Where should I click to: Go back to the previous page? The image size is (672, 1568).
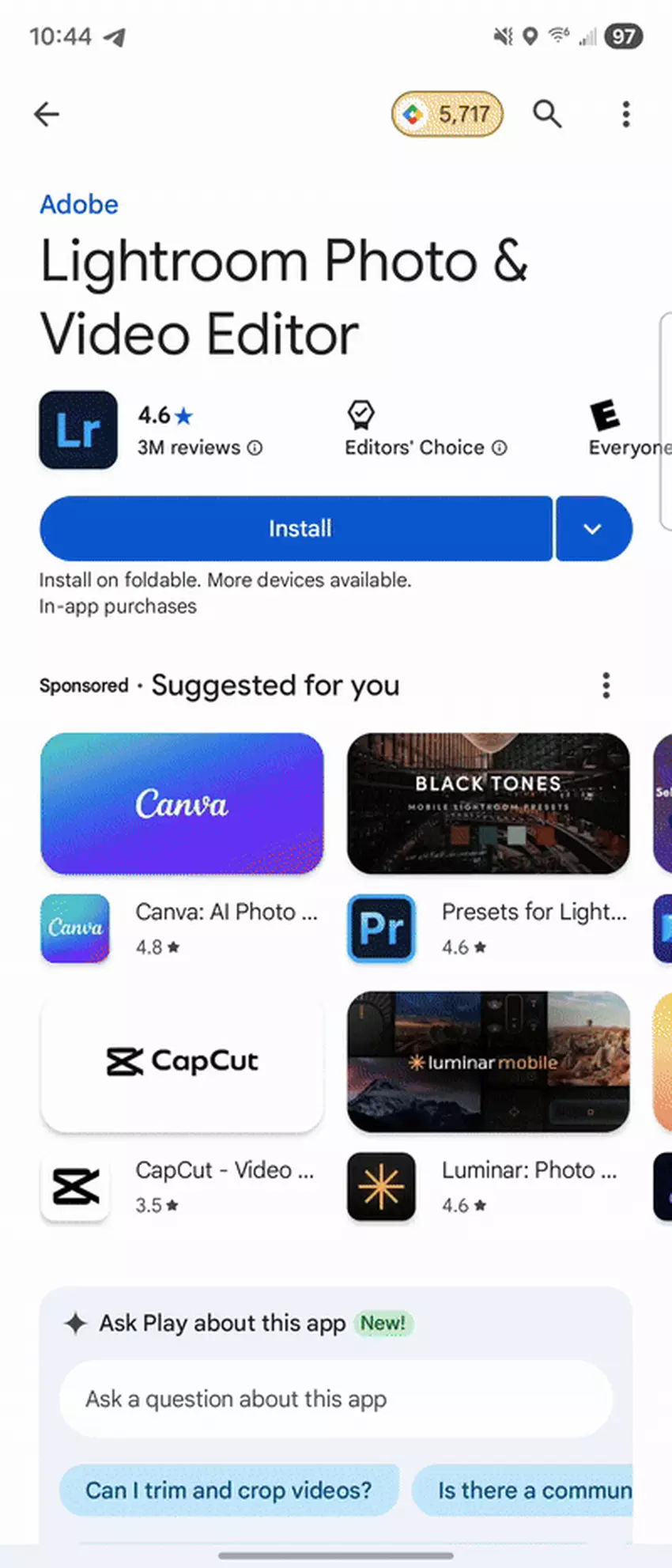[x=47, y=115]
